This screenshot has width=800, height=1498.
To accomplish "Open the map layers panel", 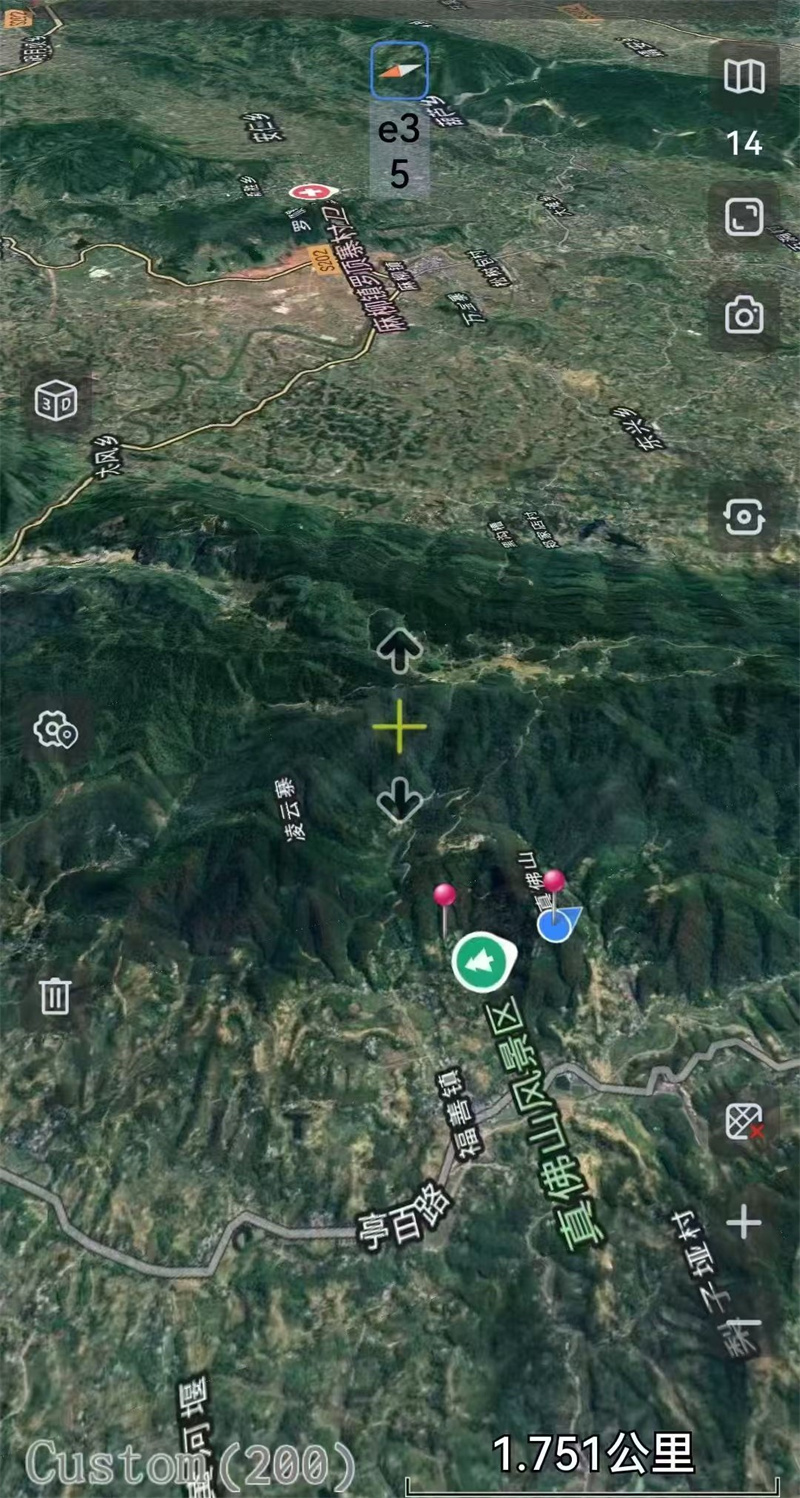I will [x=744, y=77].
